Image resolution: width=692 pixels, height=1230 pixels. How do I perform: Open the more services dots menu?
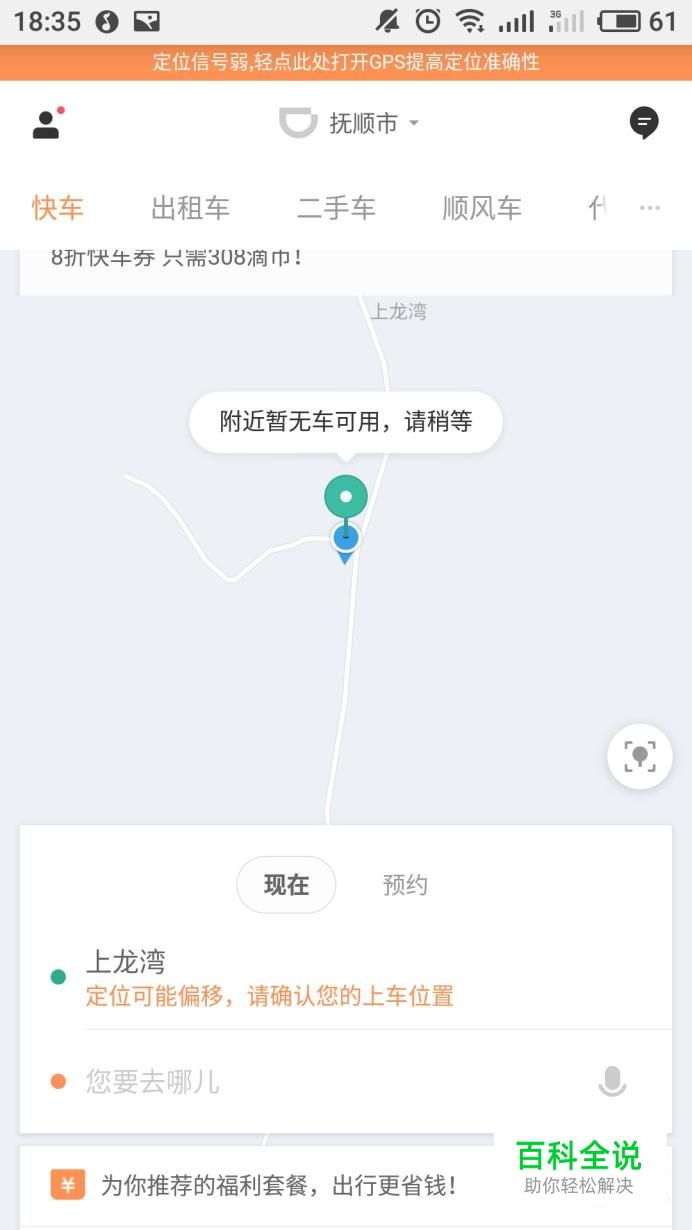point(650,208)
